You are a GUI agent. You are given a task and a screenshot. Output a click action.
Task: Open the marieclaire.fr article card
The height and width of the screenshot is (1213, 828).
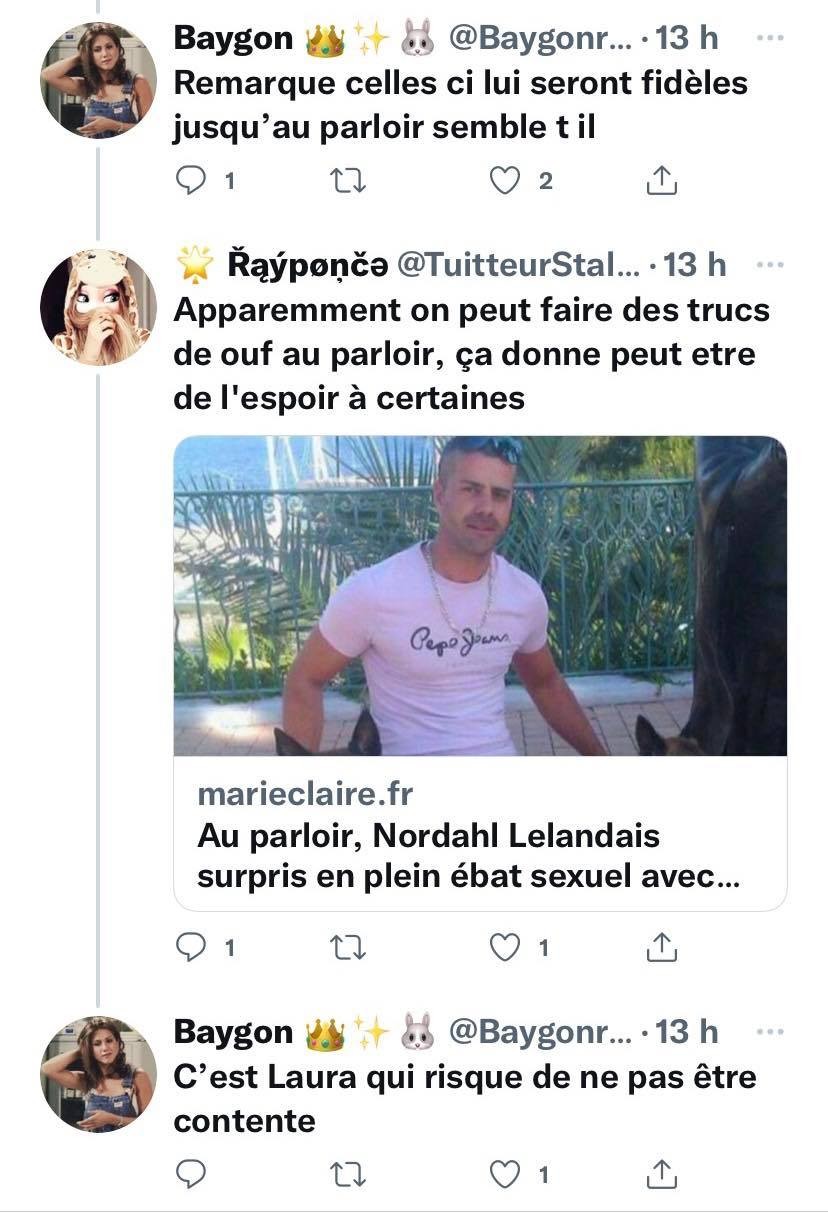(x=480, y=672)
